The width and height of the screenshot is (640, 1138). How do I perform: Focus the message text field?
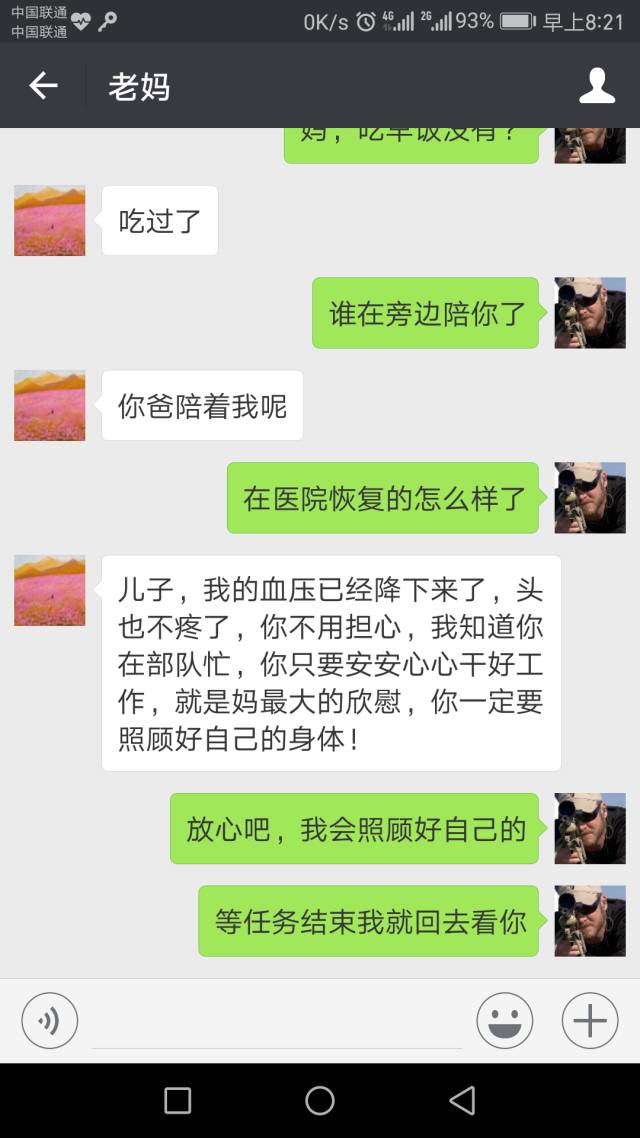coord(277,1022)
